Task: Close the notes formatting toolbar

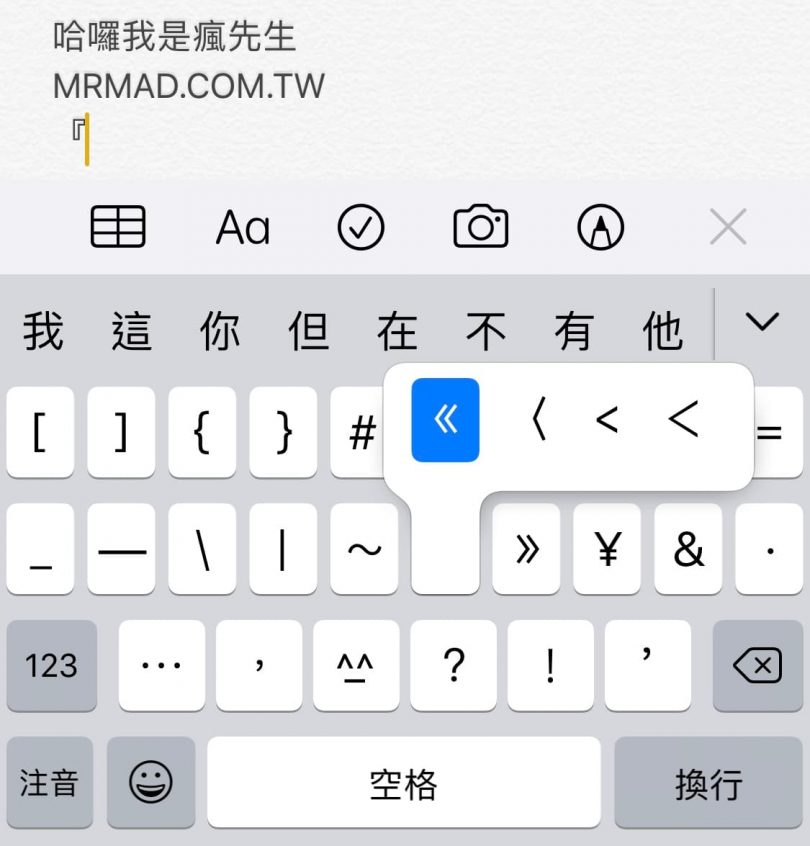Action: point(727,228)
